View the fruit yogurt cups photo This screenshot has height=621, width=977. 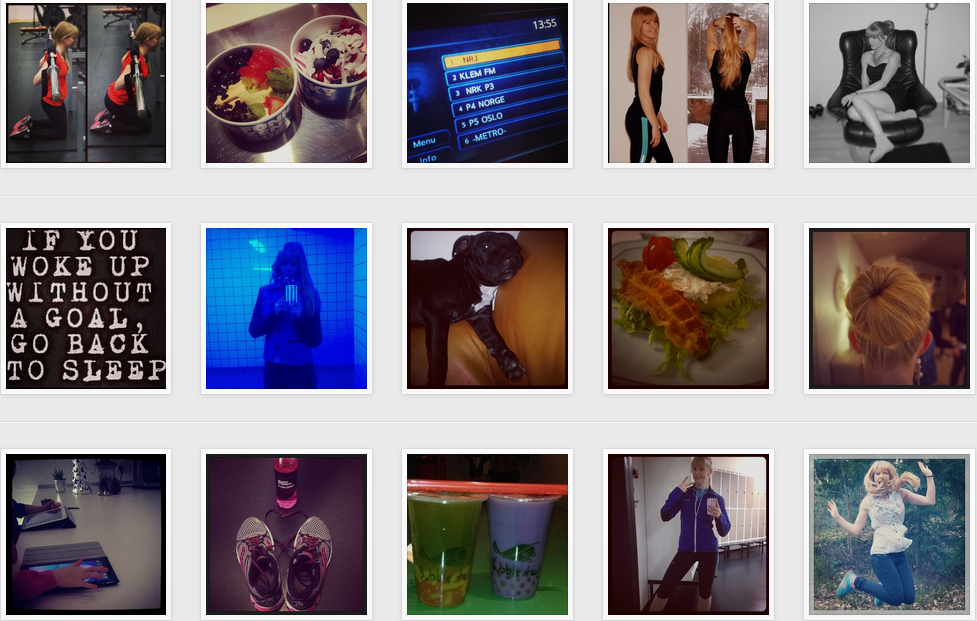[286, 83]
